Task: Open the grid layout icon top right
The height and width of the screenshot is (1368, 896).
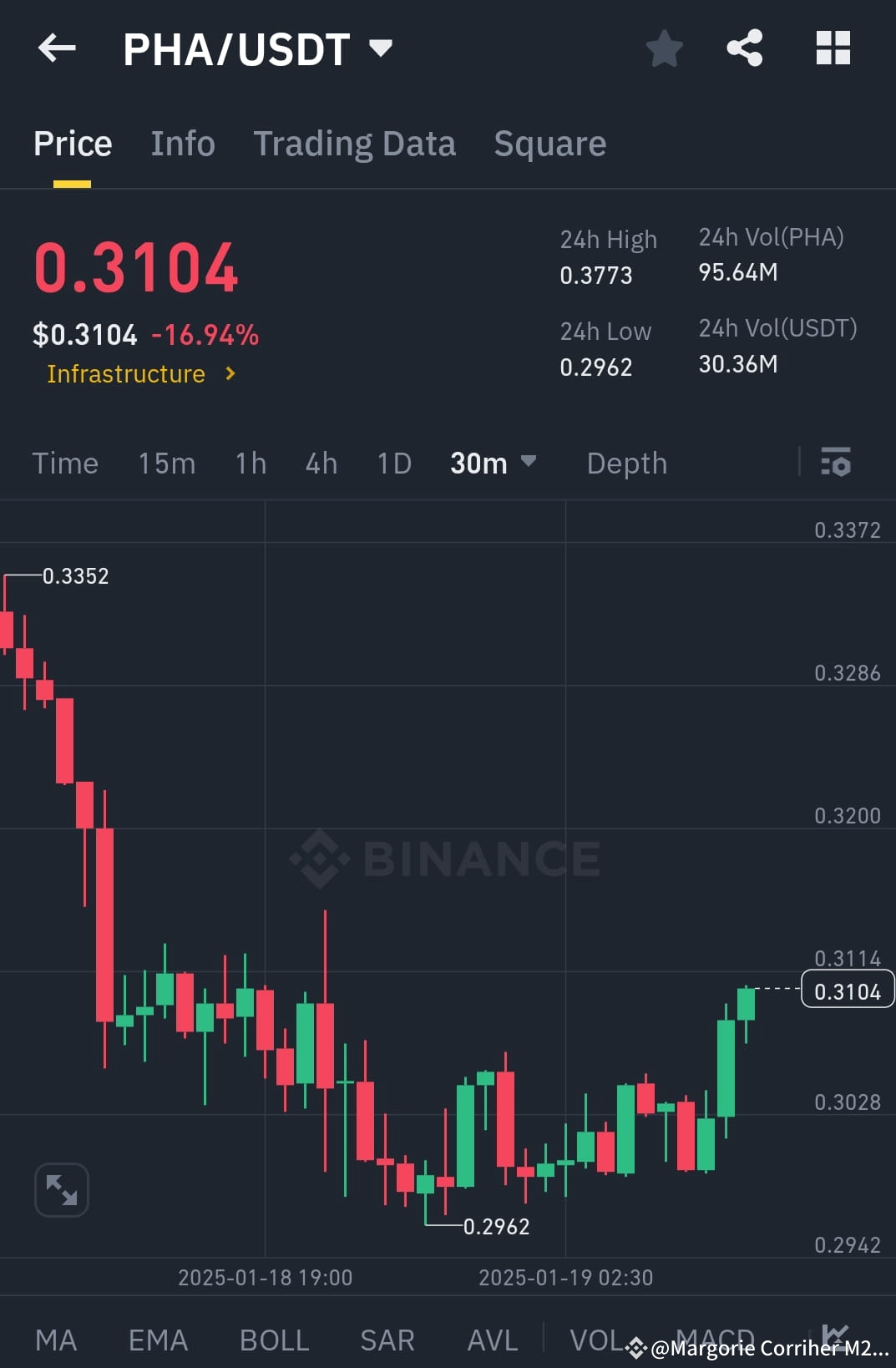Action: pyautogui.click(x=832, y=48)
